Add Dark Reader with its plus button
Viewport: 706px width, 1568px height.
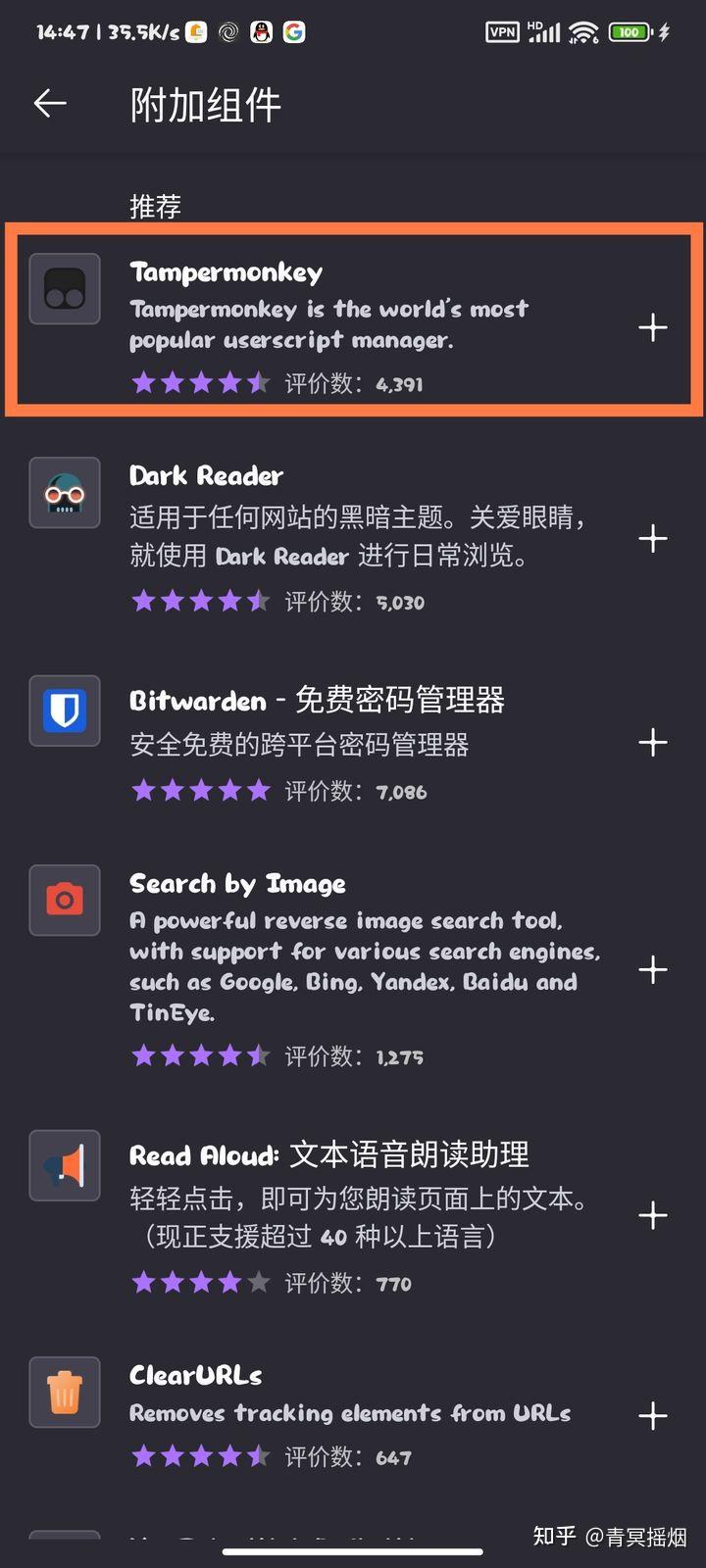coord(652,538)
